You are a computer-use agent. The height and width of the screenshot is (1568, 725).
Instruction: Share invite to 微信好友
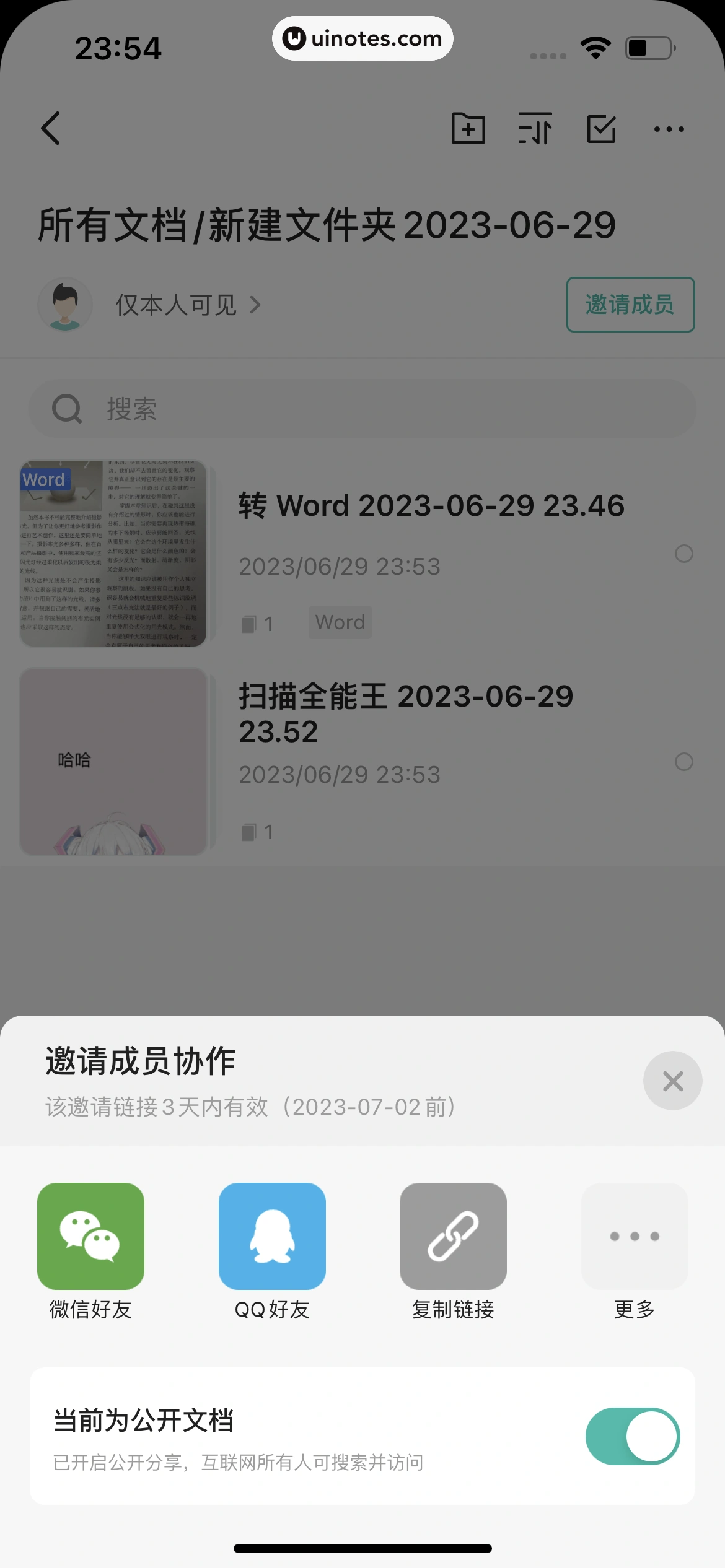(90, 1236)
